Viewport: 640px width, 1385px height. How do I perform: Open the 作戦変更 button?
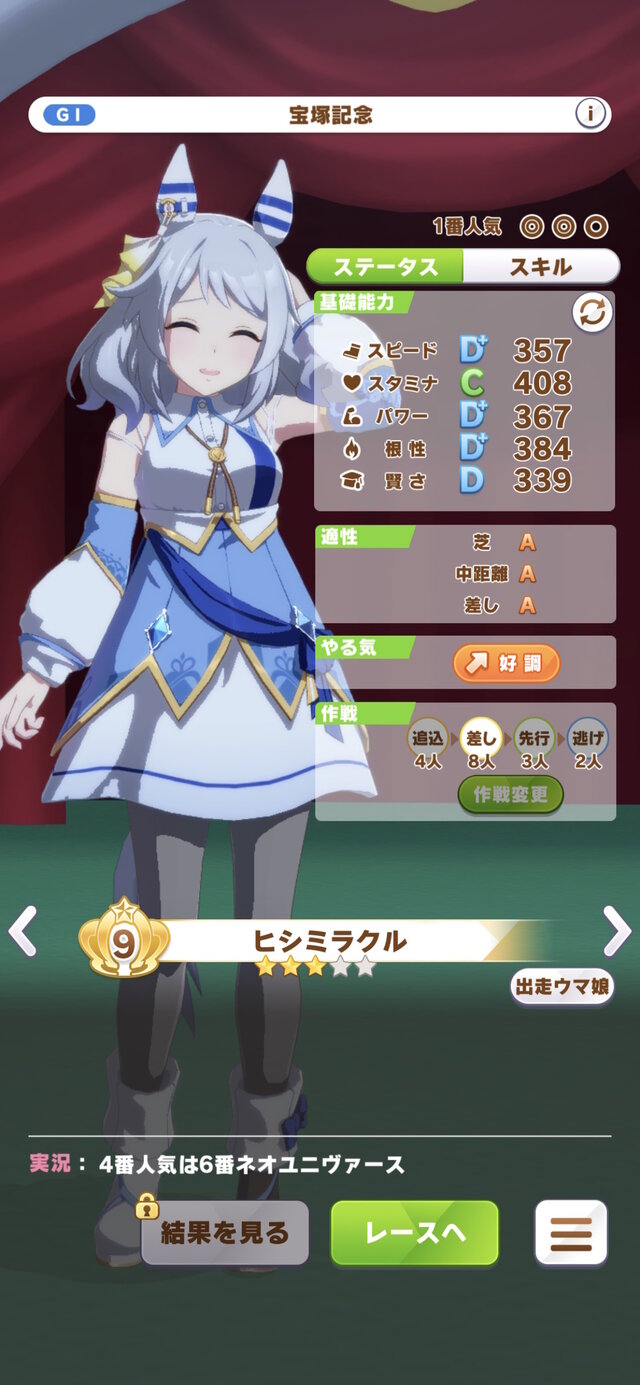click(x=511, y=794)
